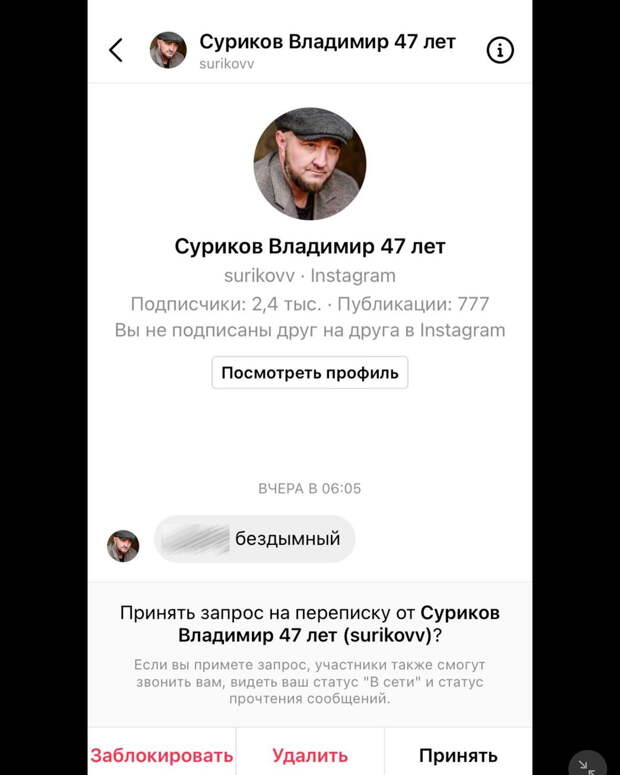Tap the surikovv header name
The width and height of the screenshot is (620, 775).
pyautogui.click(x=327, y=42)
